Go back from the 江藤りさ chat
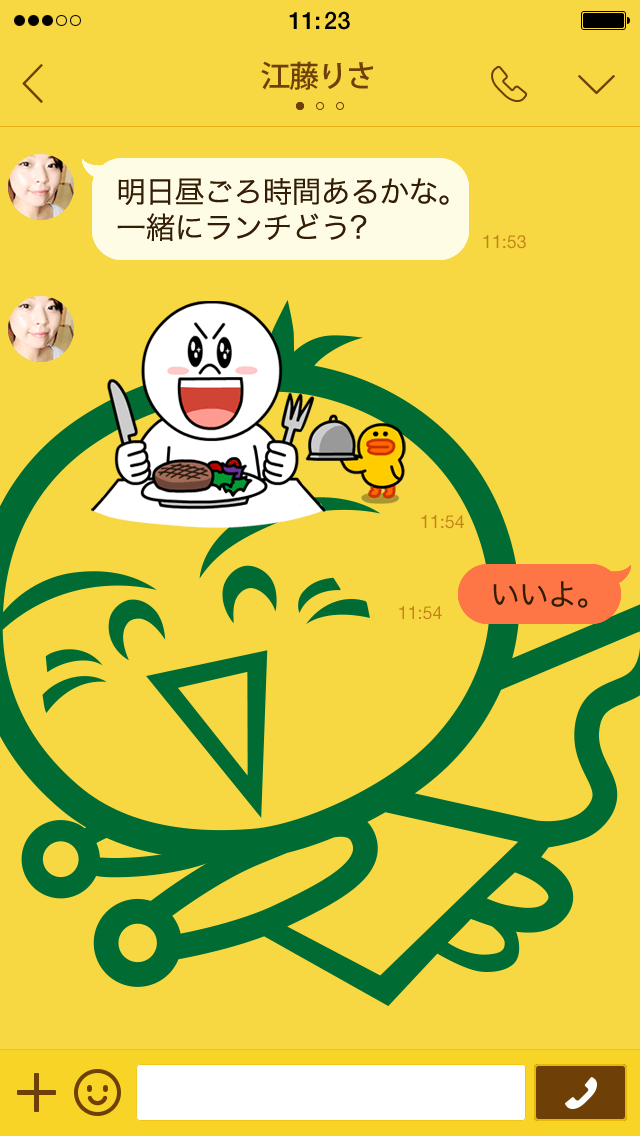Image resolution: width=640 pixels, height=1136 pixels. pyautogui.click(x=33, y=84)
